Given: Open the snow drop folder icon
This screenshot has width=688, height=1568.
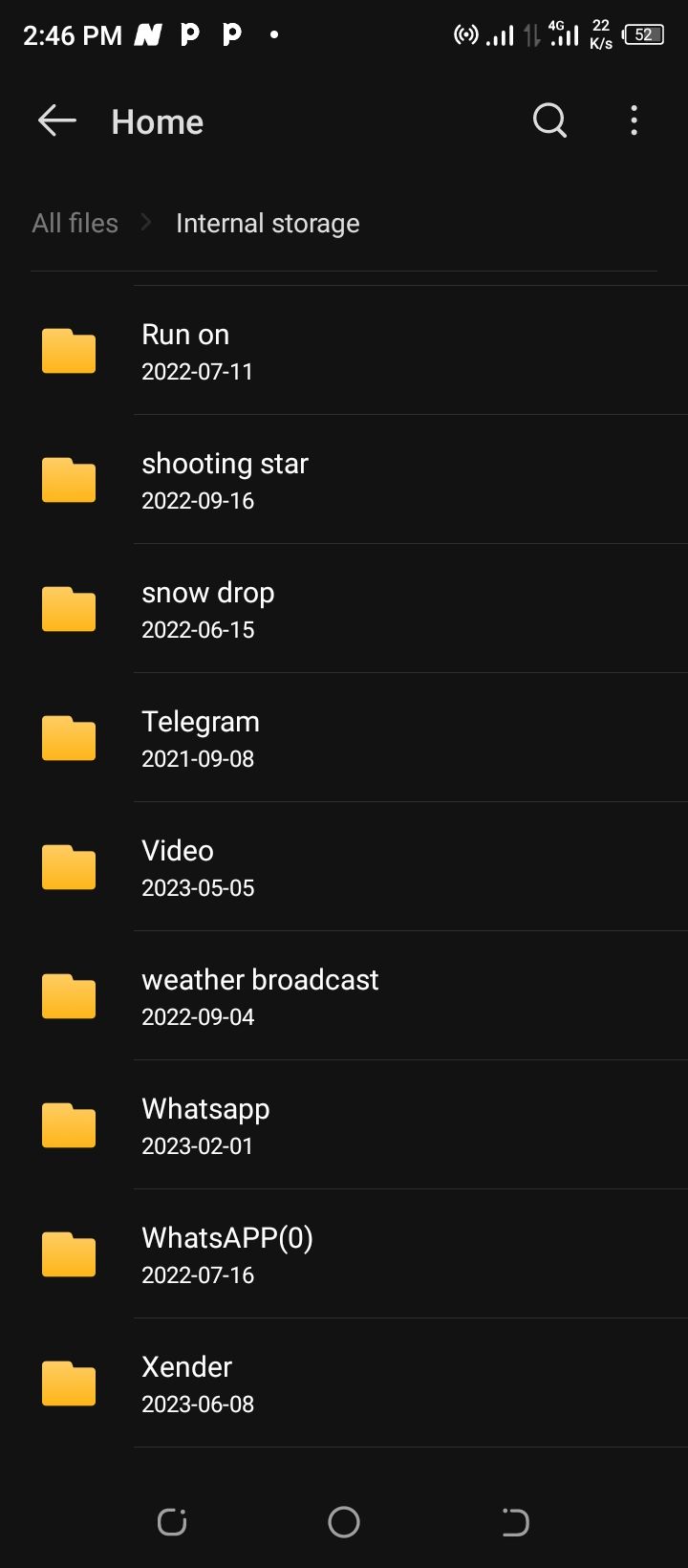Looking at the screenshot, I should 68,608.
